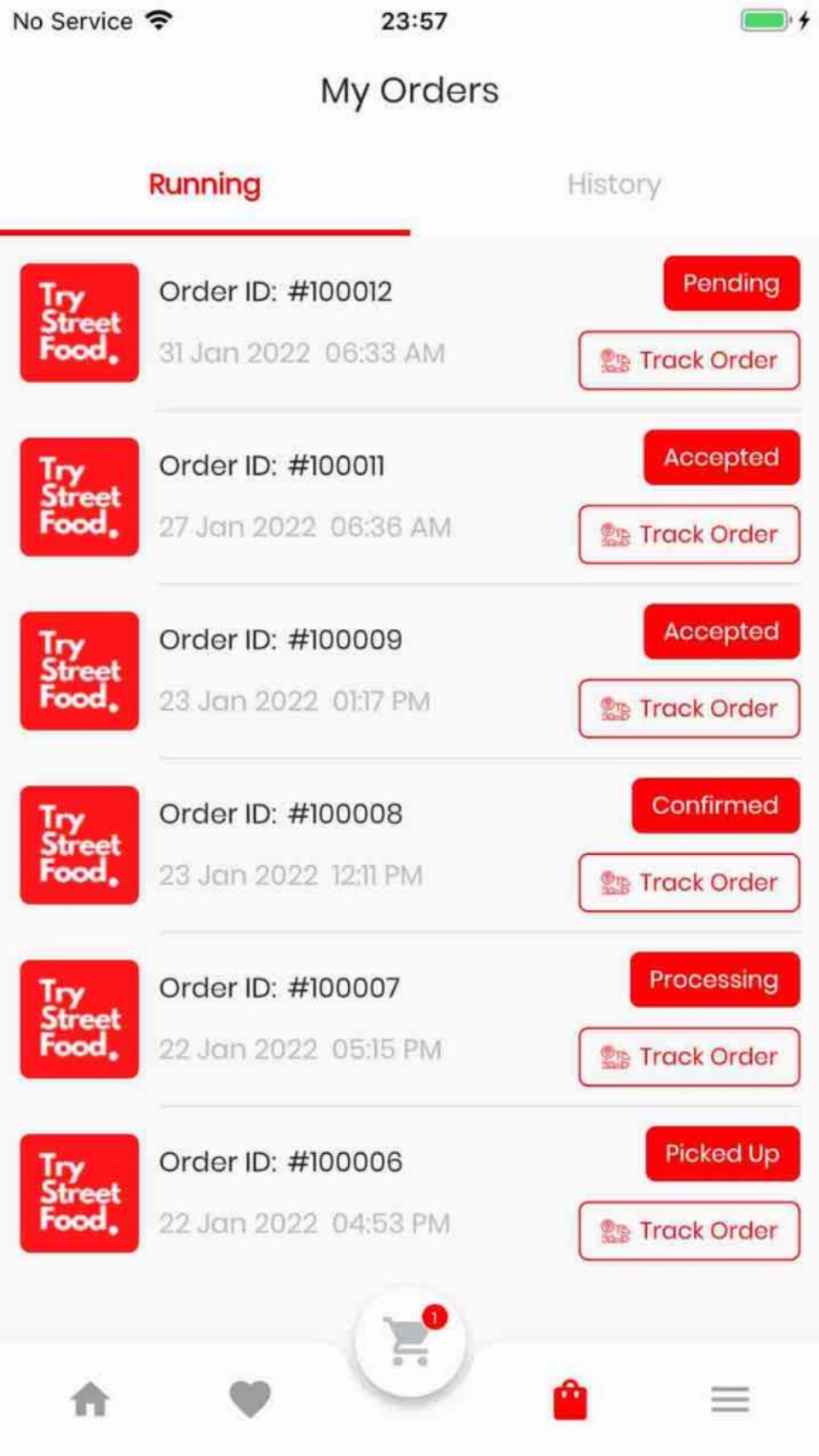The image size is (819, 1456).
Task: Track order #100012
Action: pyautogui.click(x=689, y=360)
